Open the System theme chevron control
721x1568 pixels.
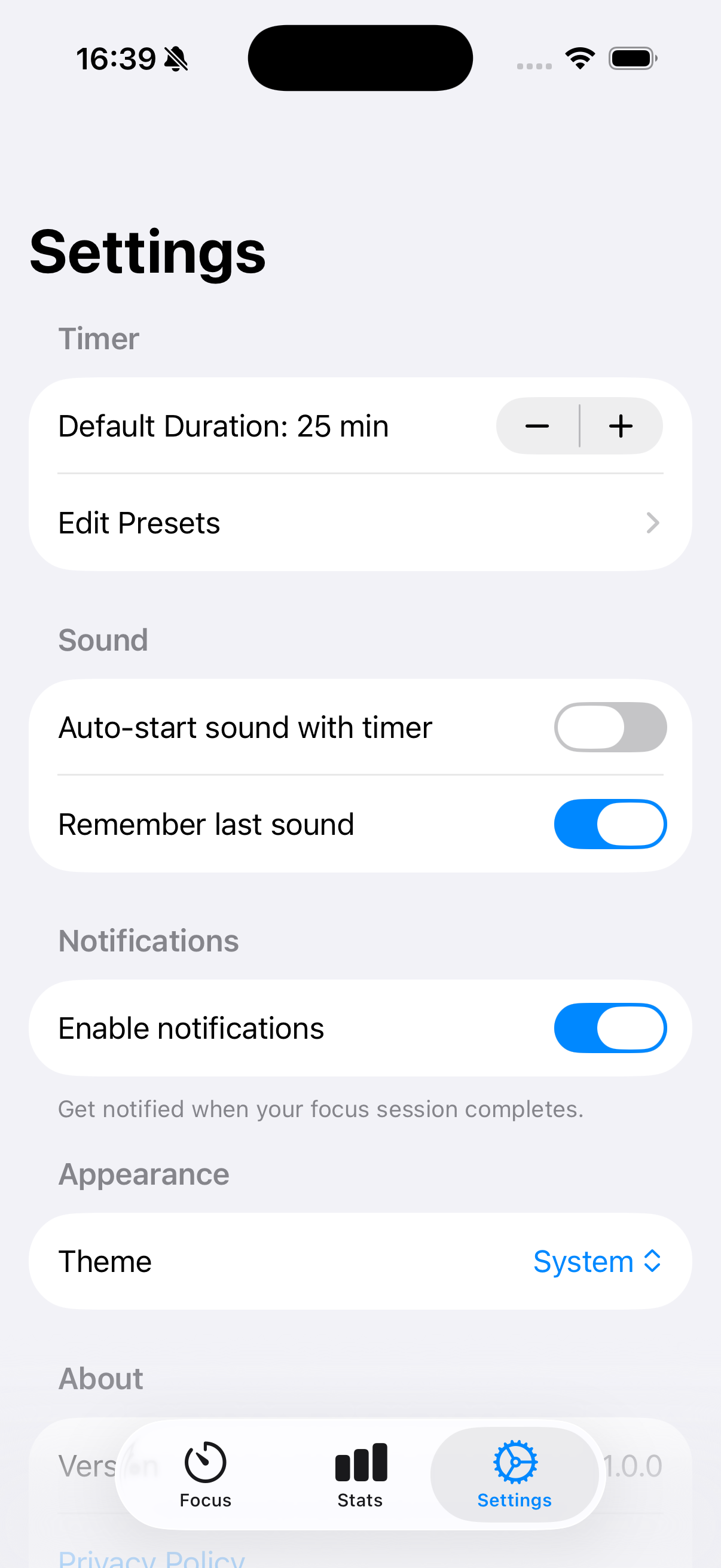click(651, 1261)
